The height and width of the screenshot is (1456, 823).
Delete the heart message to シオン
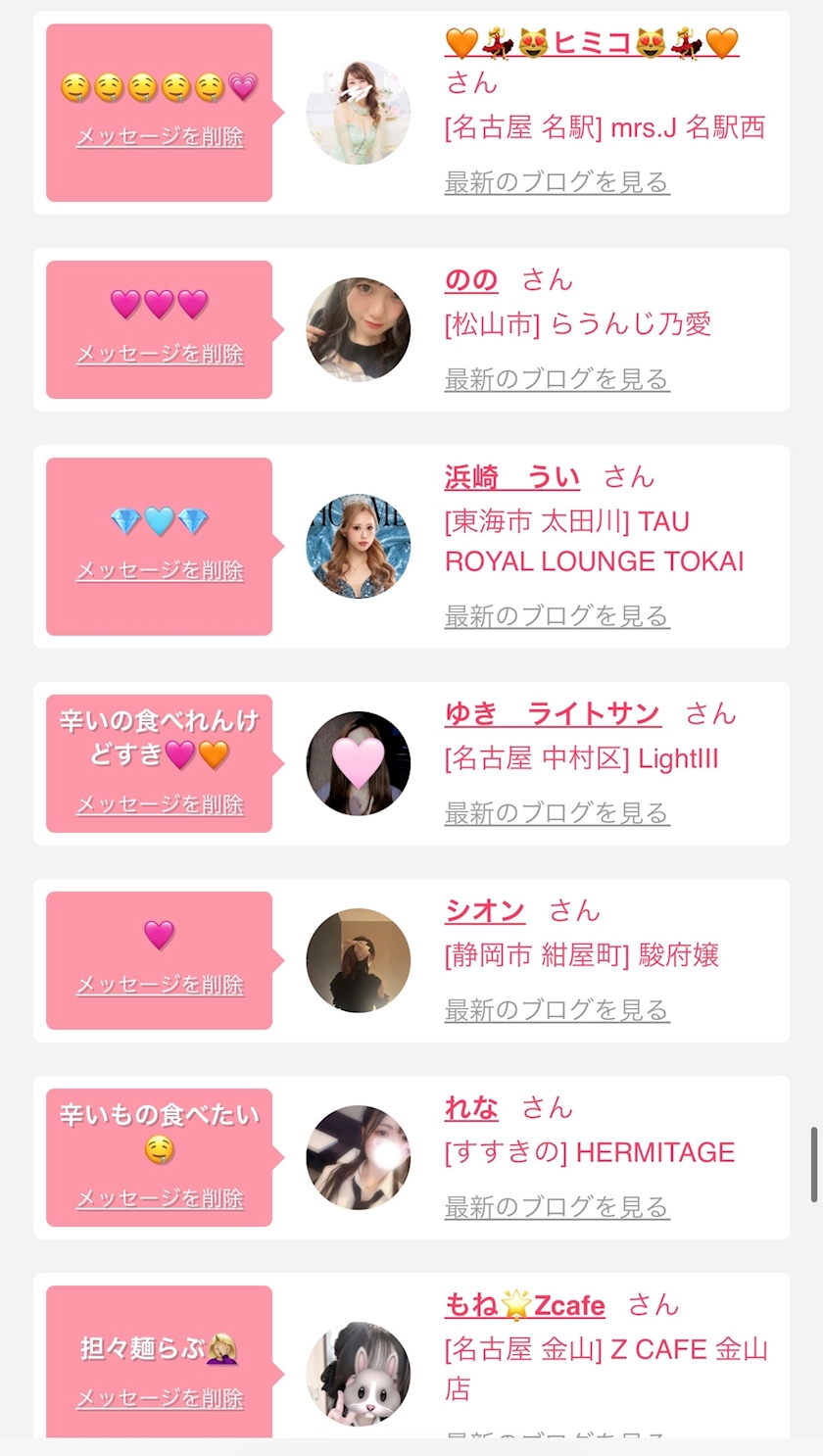[160, 985]
